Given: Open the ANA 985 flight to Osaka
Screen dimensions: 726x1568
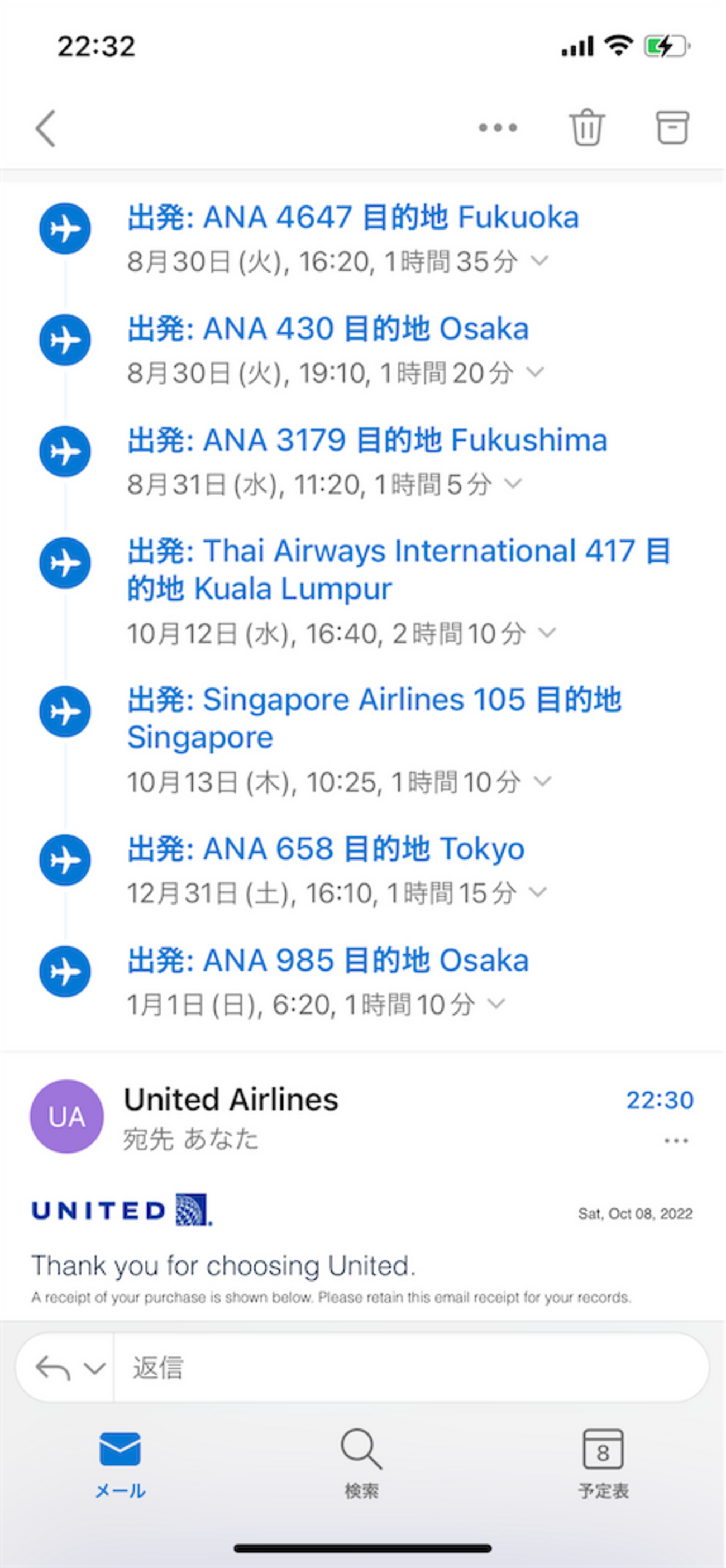Looking at the screenshot, I should point(328,960).
